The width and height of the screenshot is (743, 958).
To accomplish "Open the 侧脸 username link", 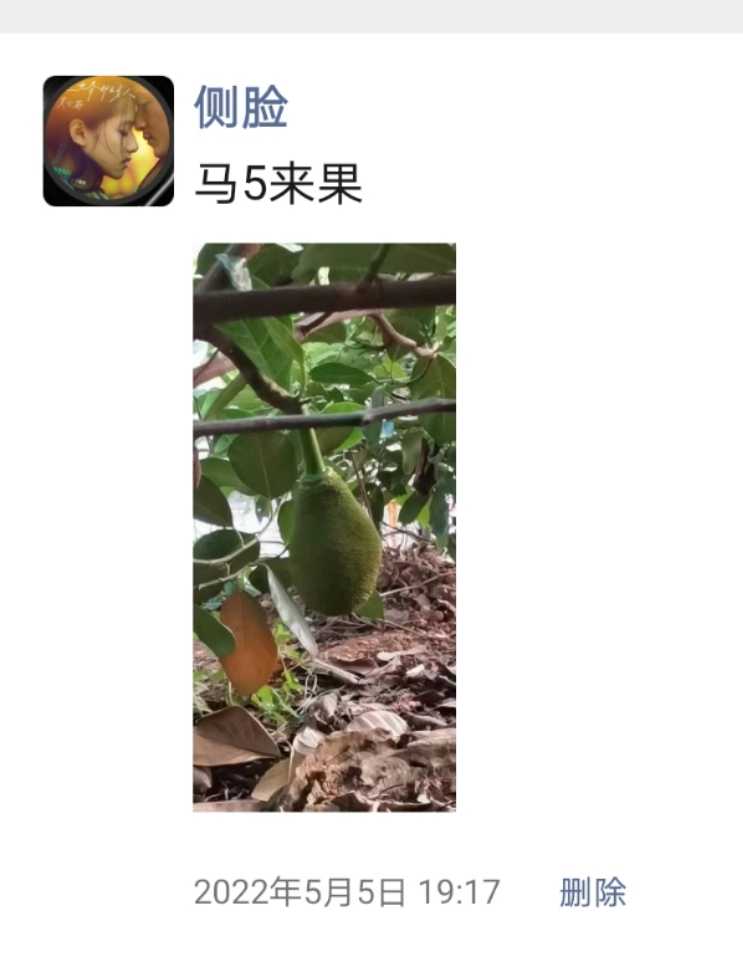I will [240, 106].
